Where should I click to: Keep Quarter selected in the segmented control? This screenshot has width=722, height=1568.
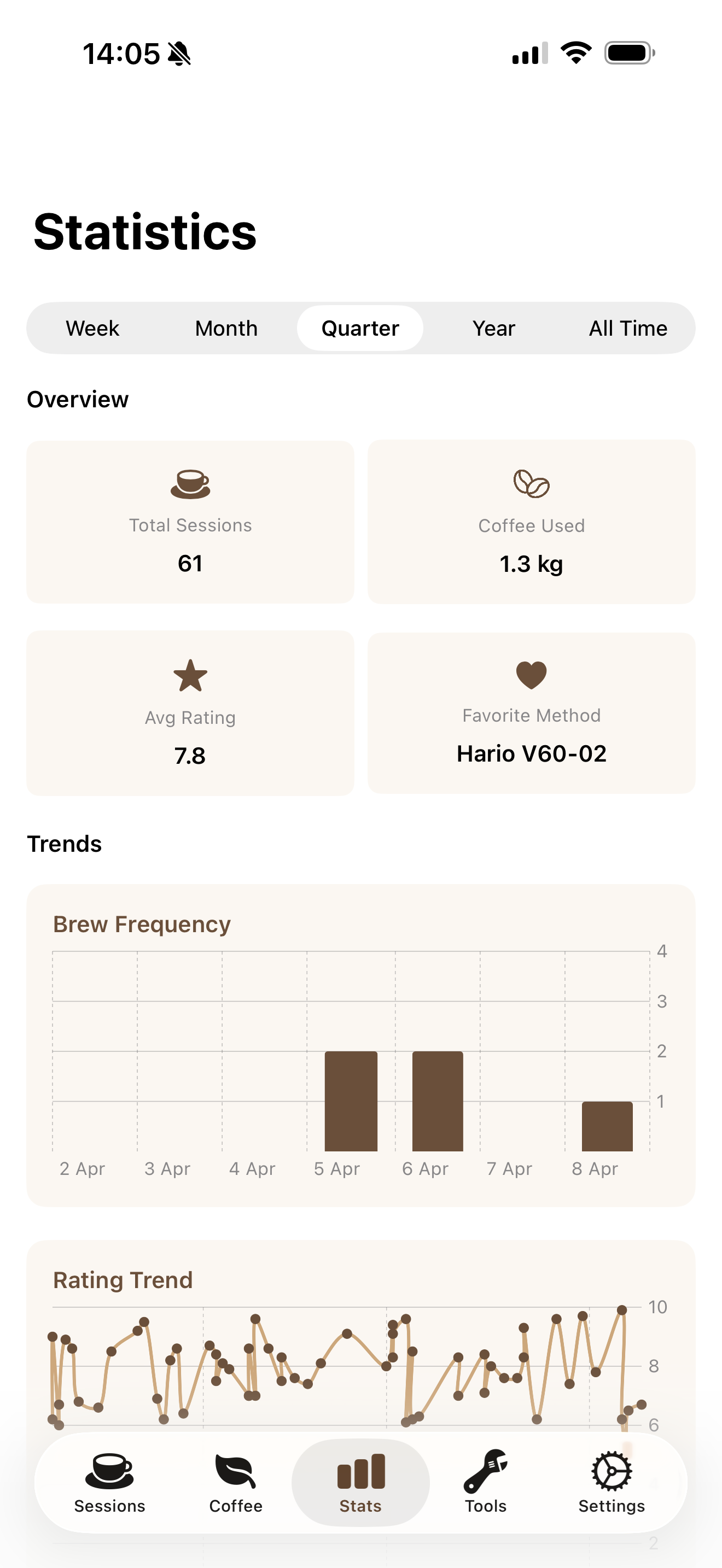360,328
